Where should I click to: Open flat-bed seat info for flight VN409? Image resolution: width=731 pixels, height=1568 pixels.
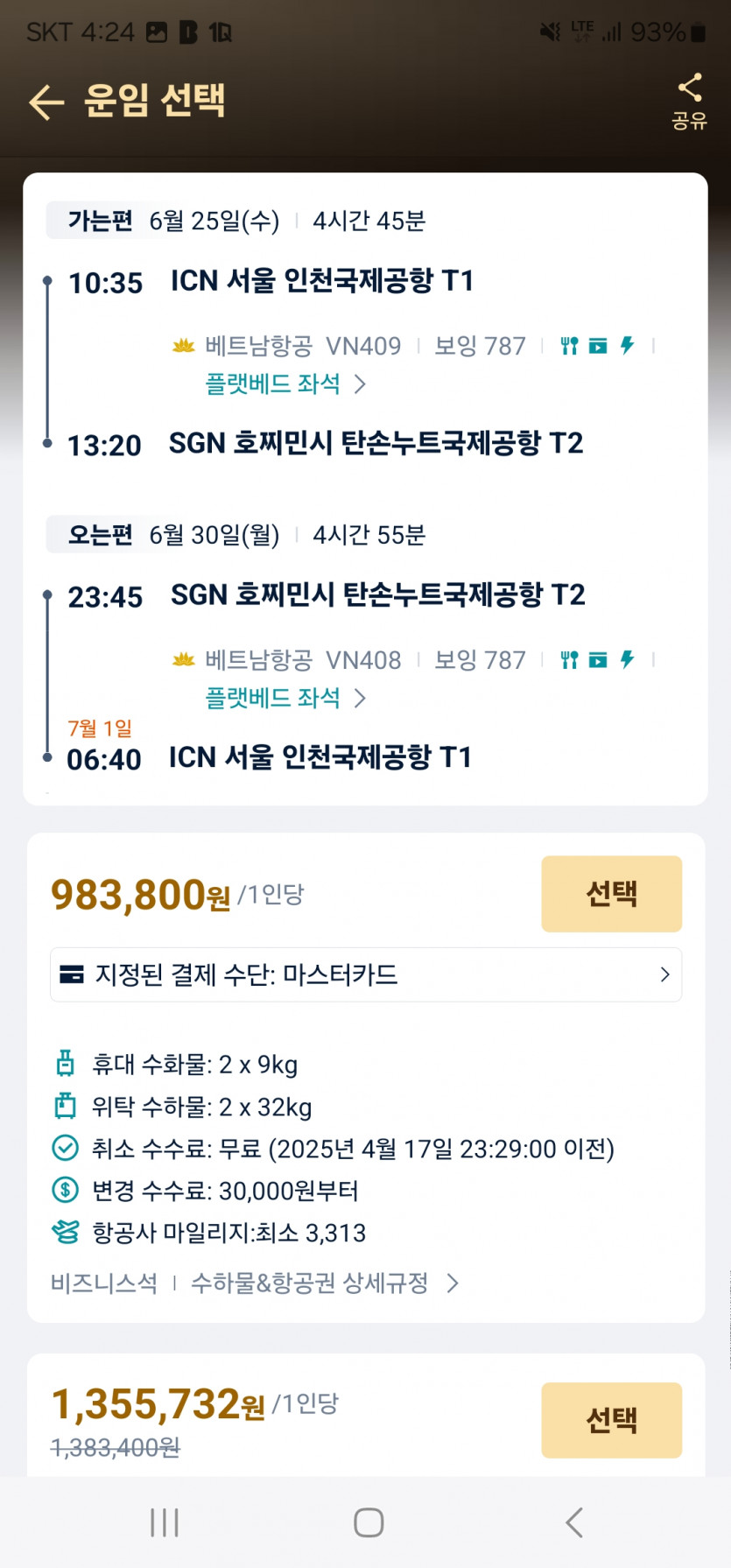coord(285,384)
